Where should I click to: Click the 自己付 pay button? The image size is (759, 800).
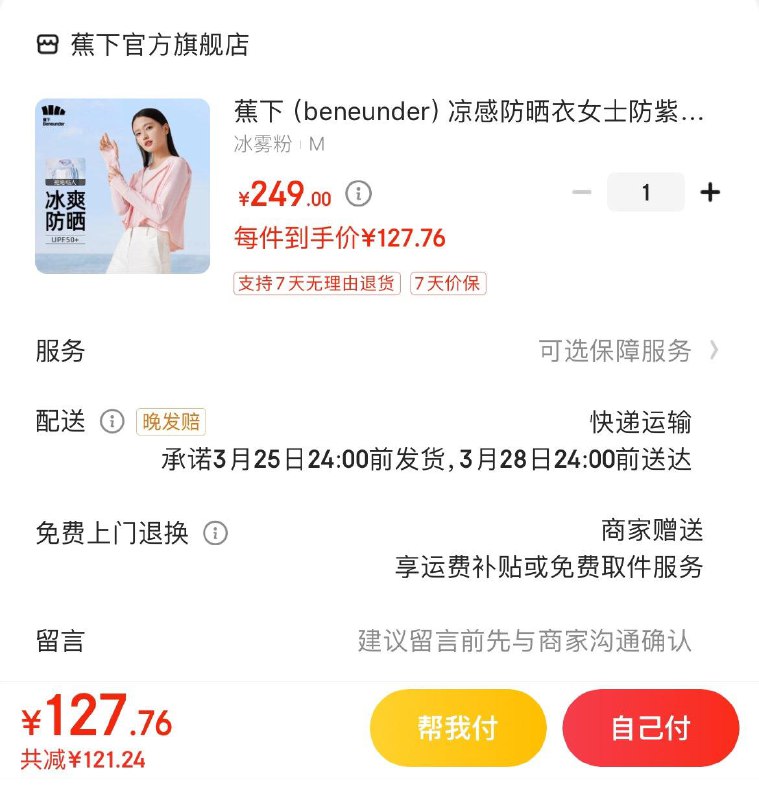pos(650,728)
